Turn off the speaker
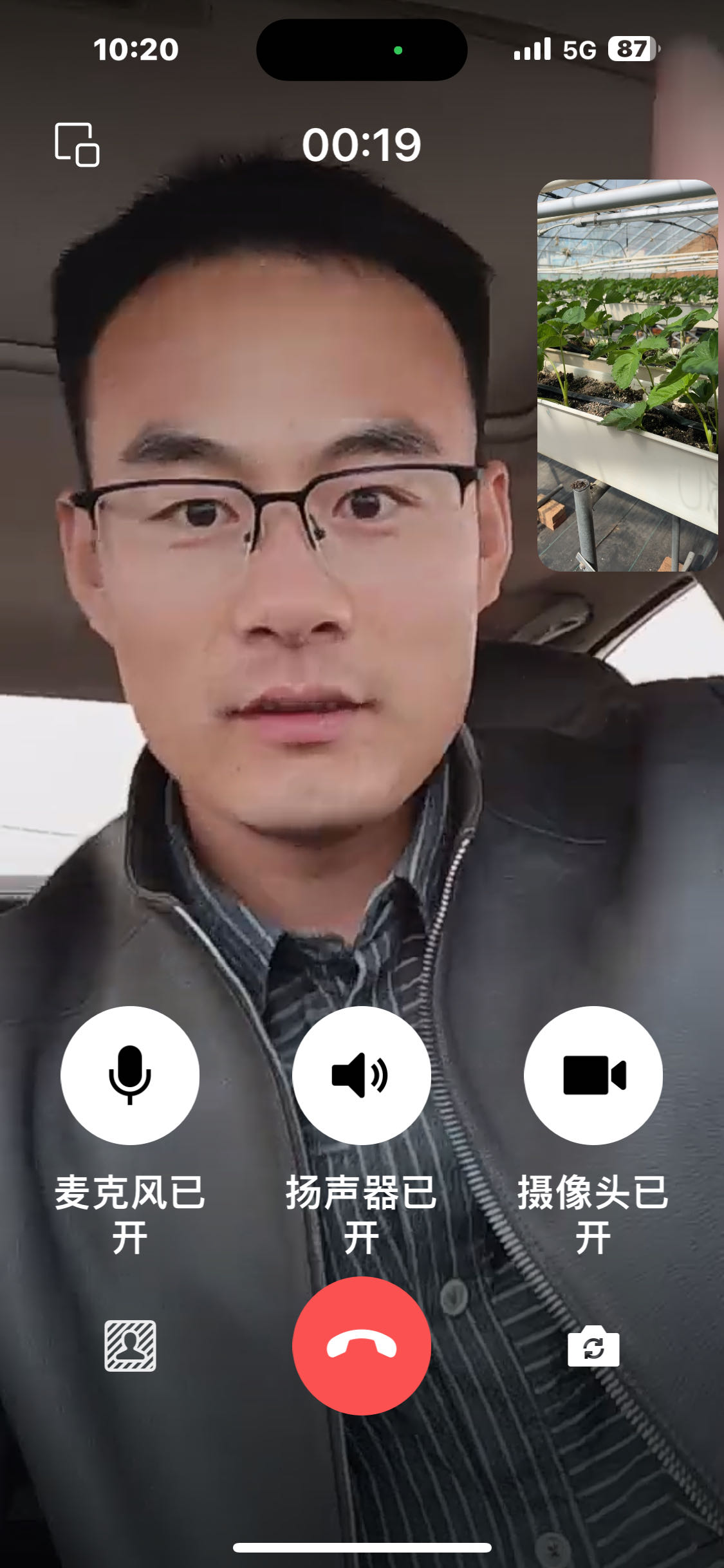Screen dimensions: 724x1568 pyautogui.click(x=362, y=1075)
